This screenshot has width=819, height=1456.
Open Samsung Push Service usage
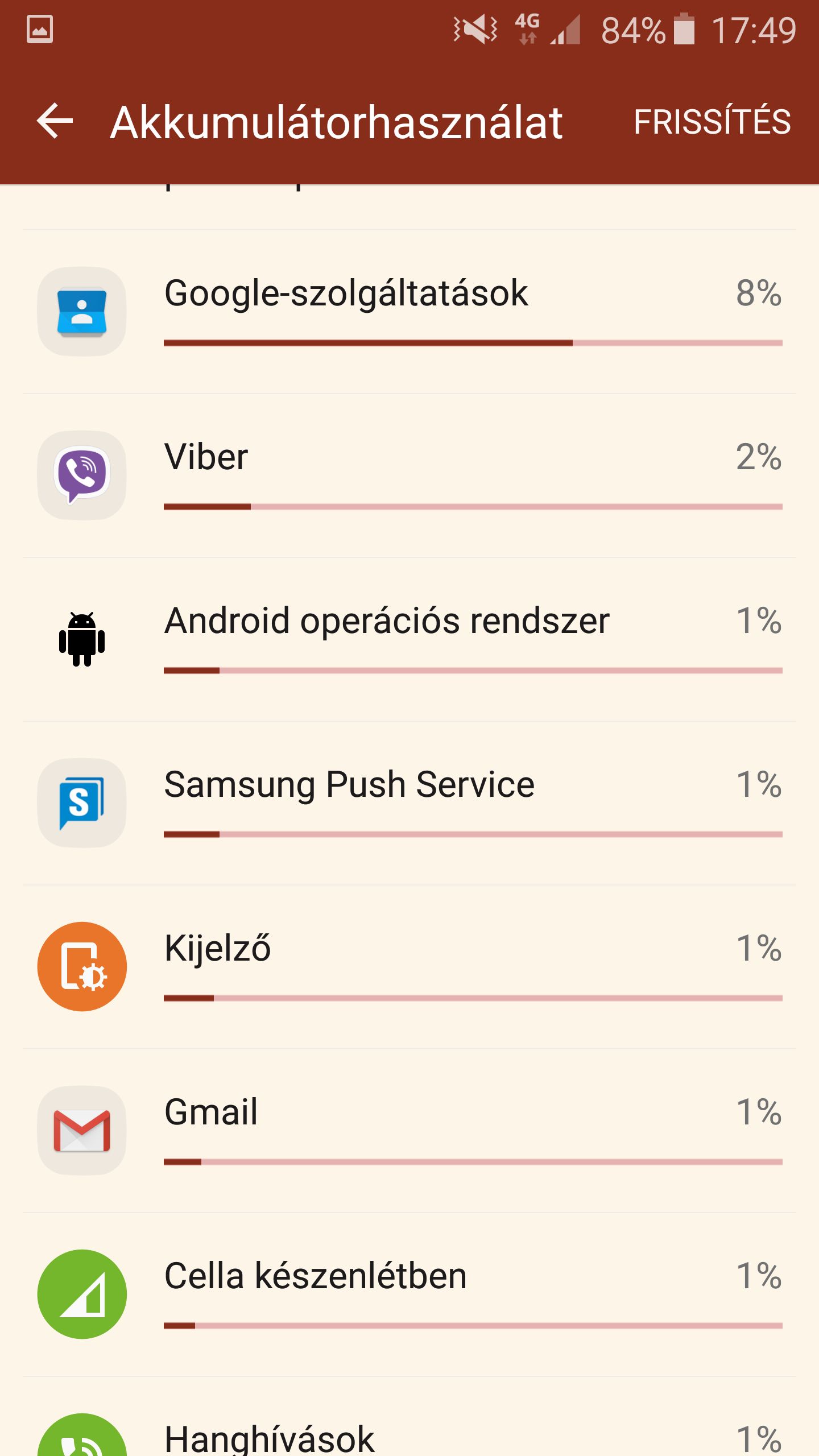pos(409,803)
